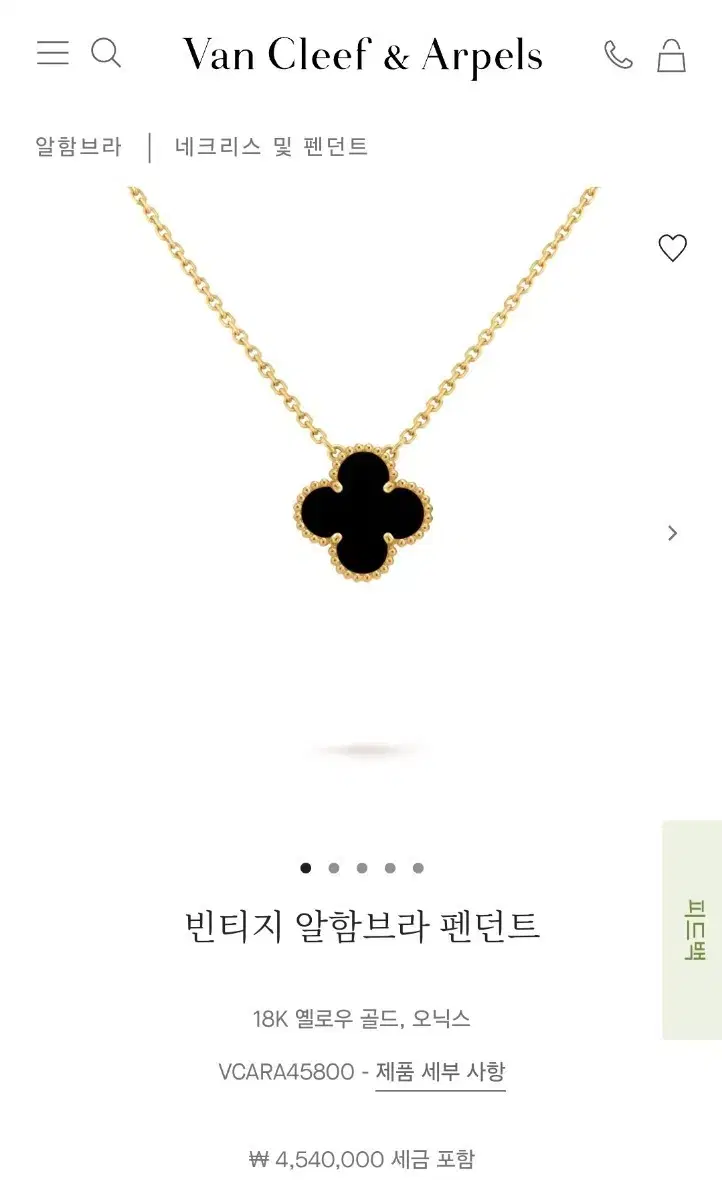Toggle the pendant into your wishlist
This screenshot has height=1200, width=722.
coord(673,245)
